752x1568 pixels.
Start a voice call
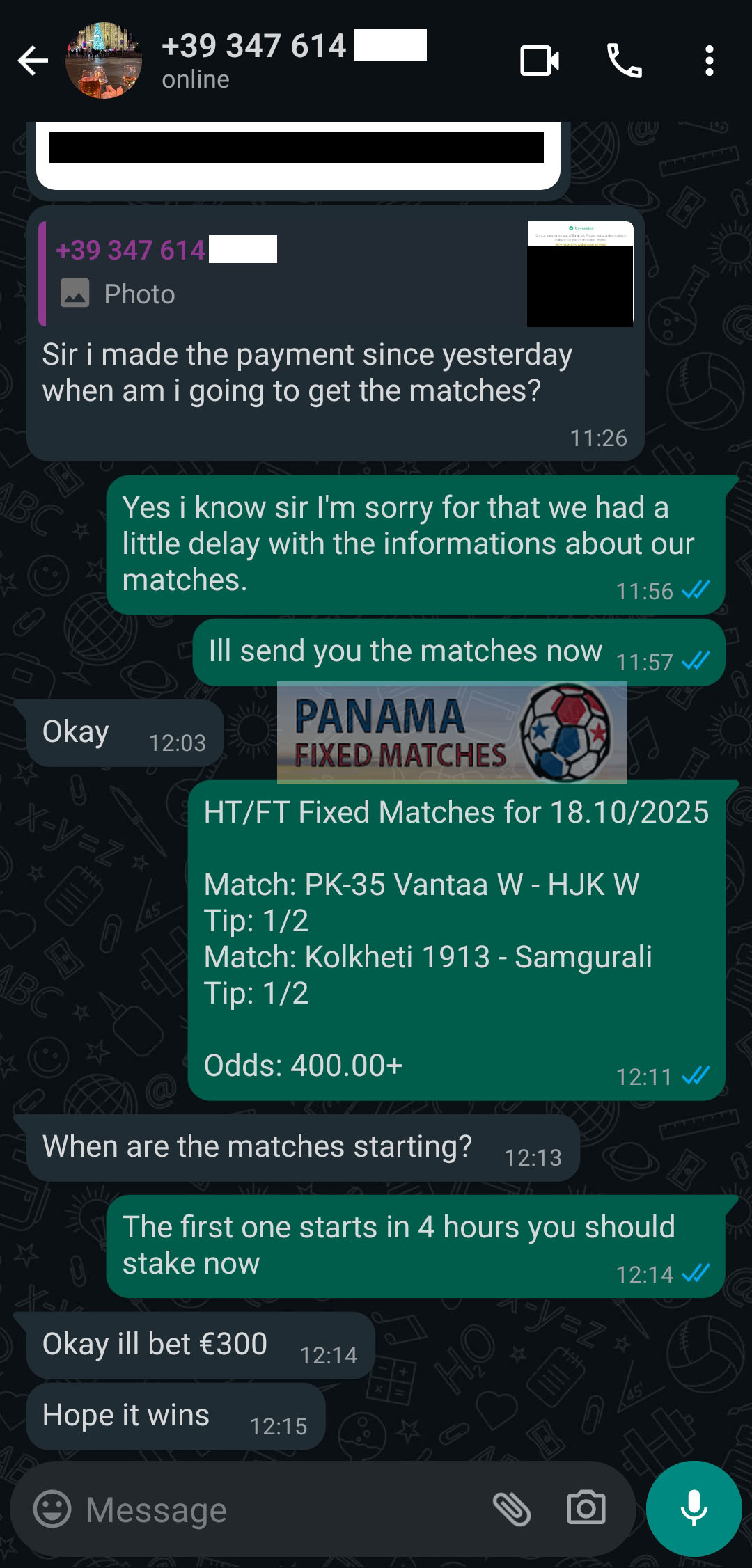(x=624, y=61)
